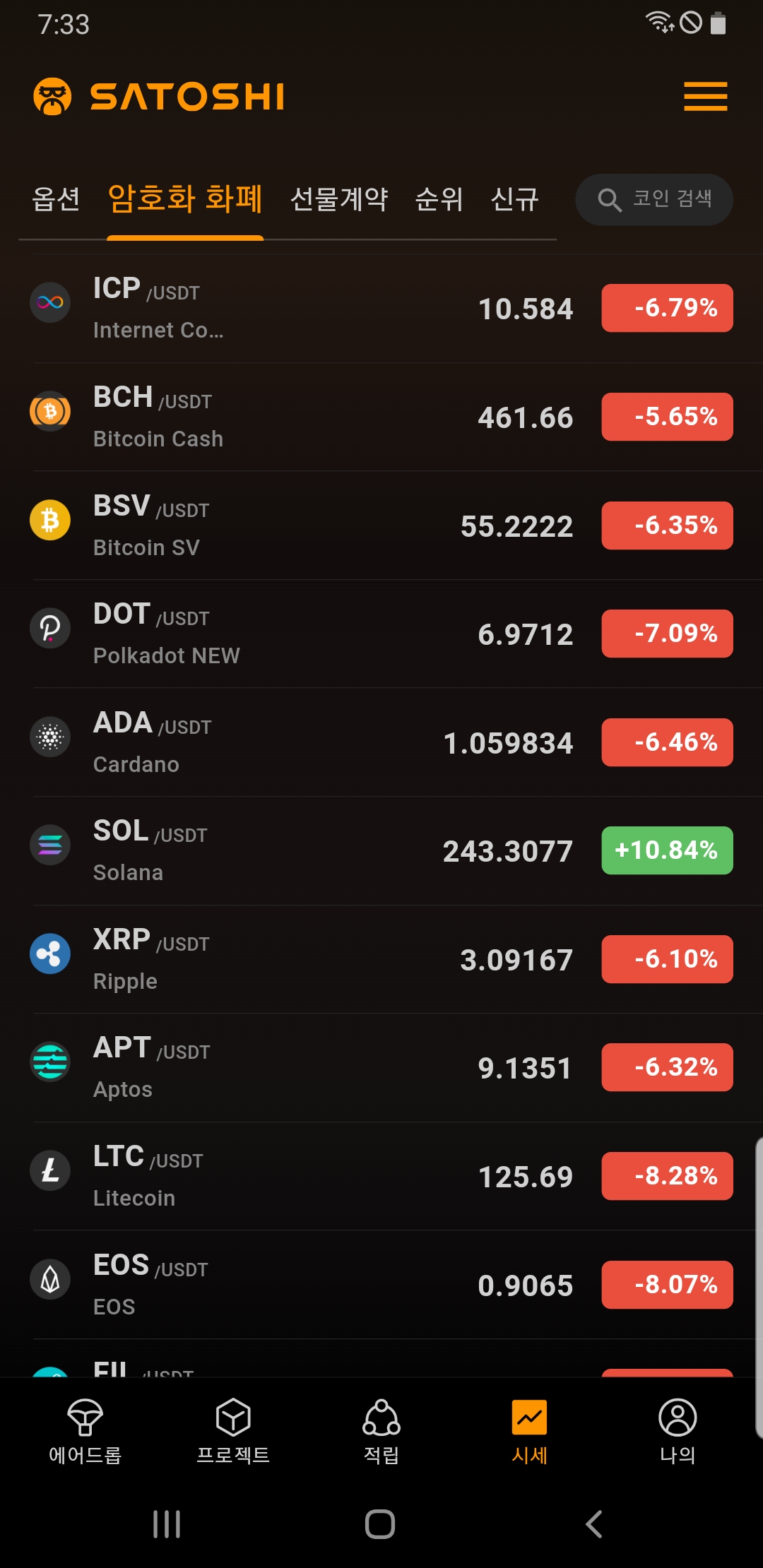This screenshot has height=1568, width=763.
Task: Open the LTC/USDT Litecoin row
Action: click(381, 1177)
